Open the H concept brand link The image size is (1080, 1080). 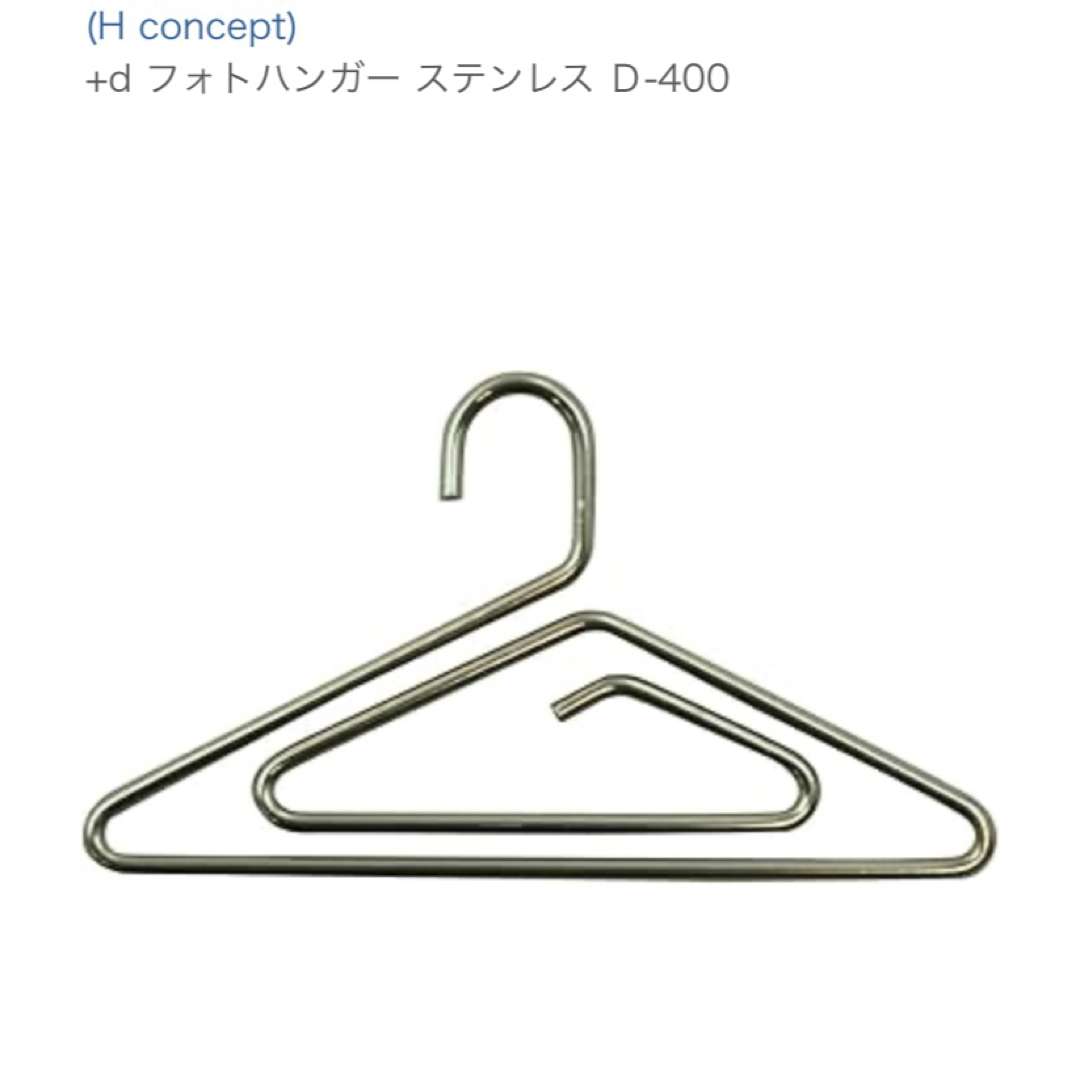coord(191,27)
